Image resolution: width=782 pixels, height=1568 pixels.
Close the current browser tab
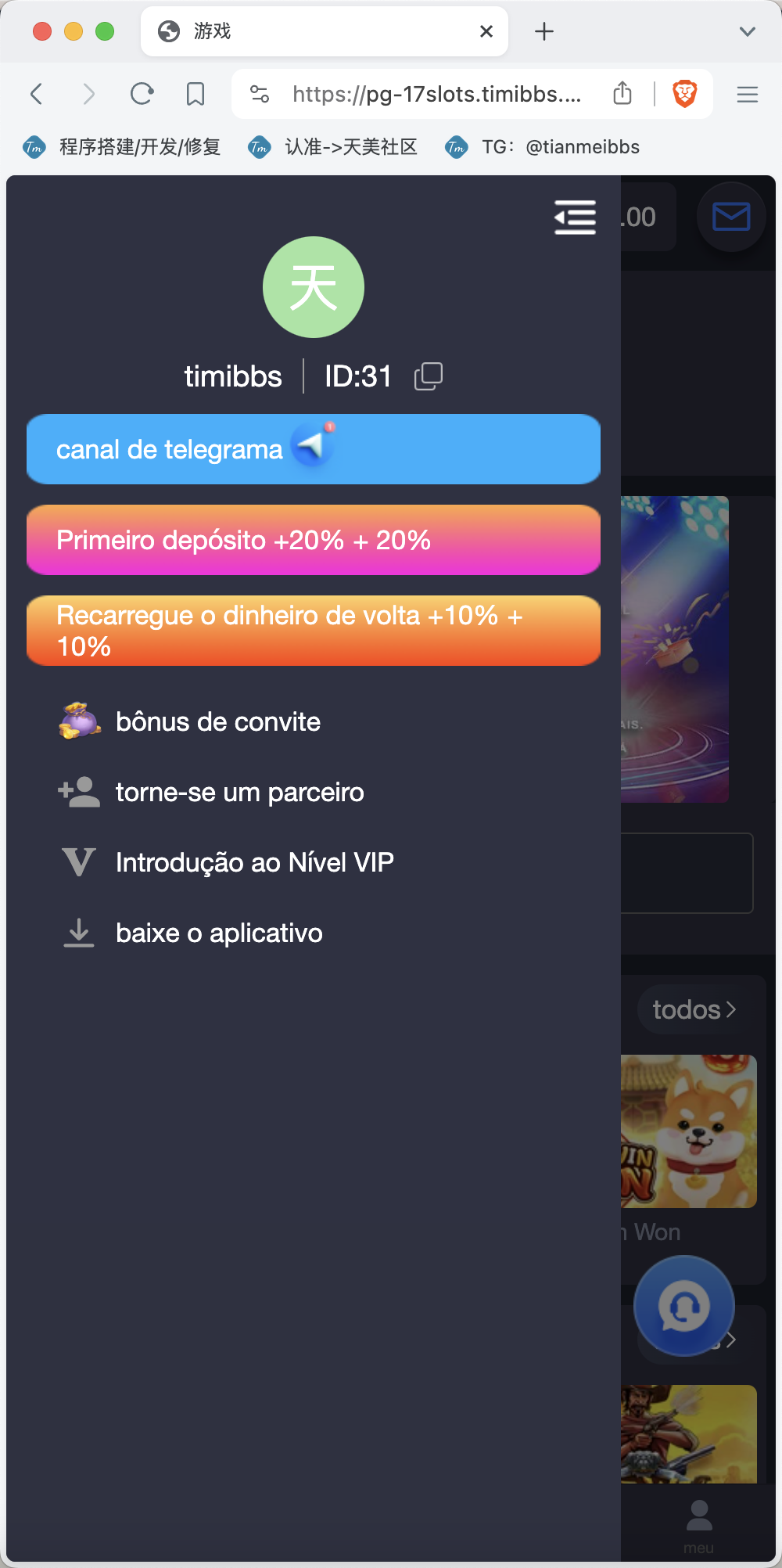486,31
